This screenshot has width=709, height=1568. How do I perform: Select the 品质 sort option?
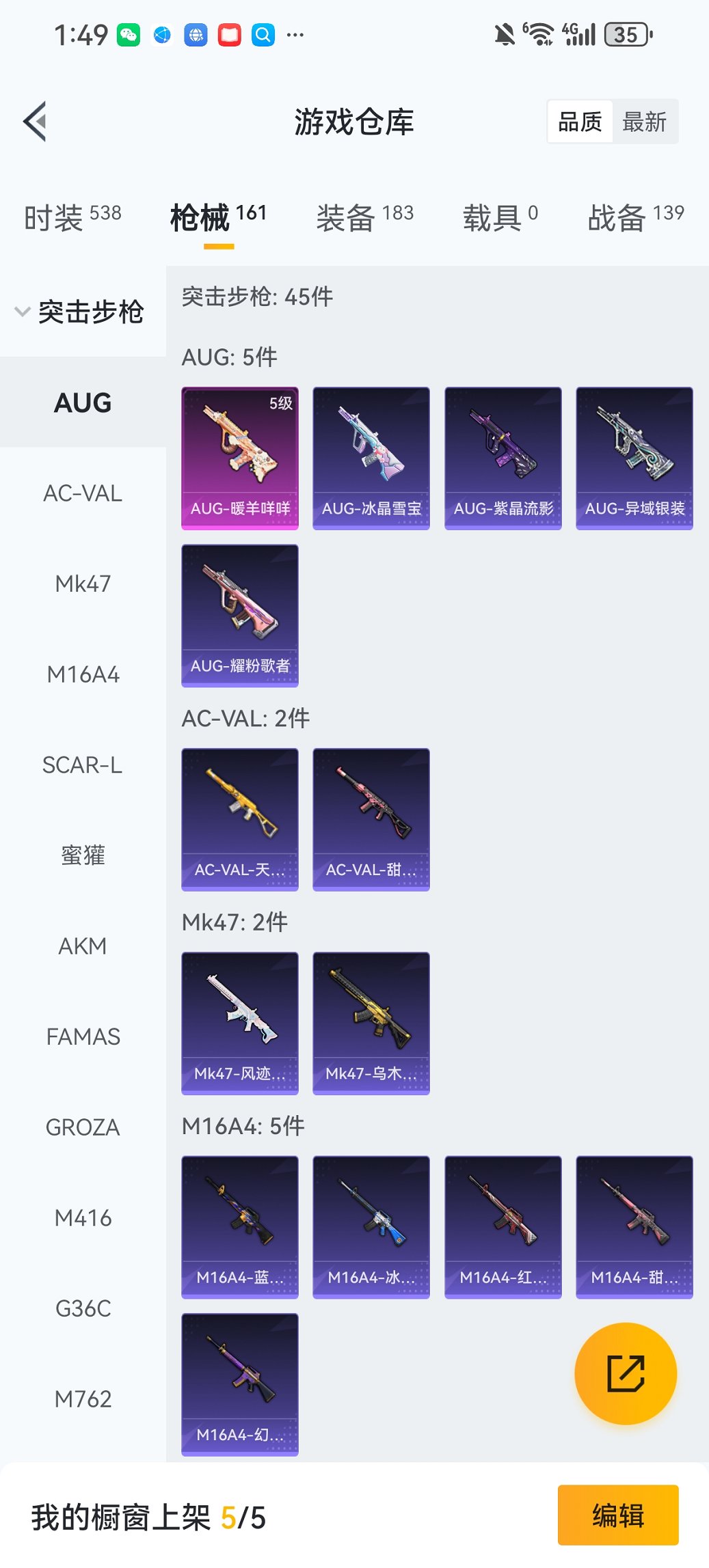pyautogui.click(x=580, y=122)
